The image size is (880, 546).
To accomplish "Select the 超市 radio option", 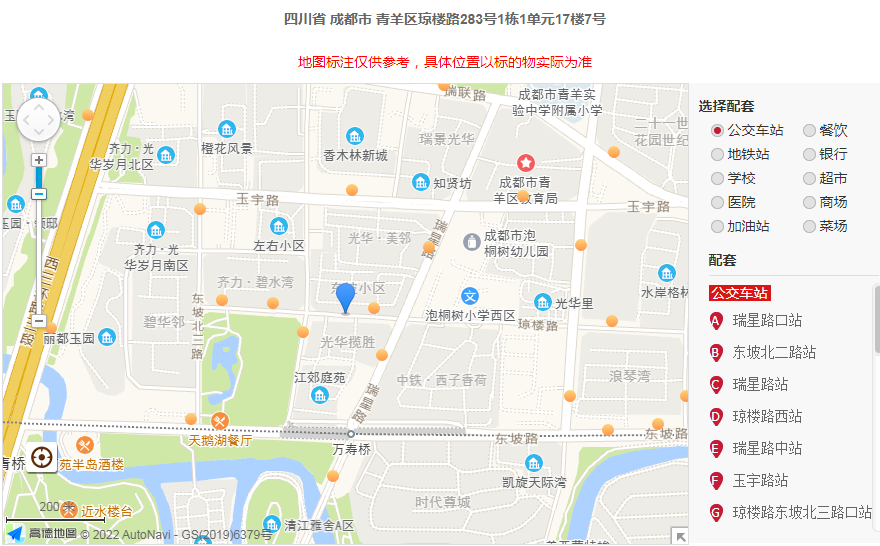I will (809, 178).
